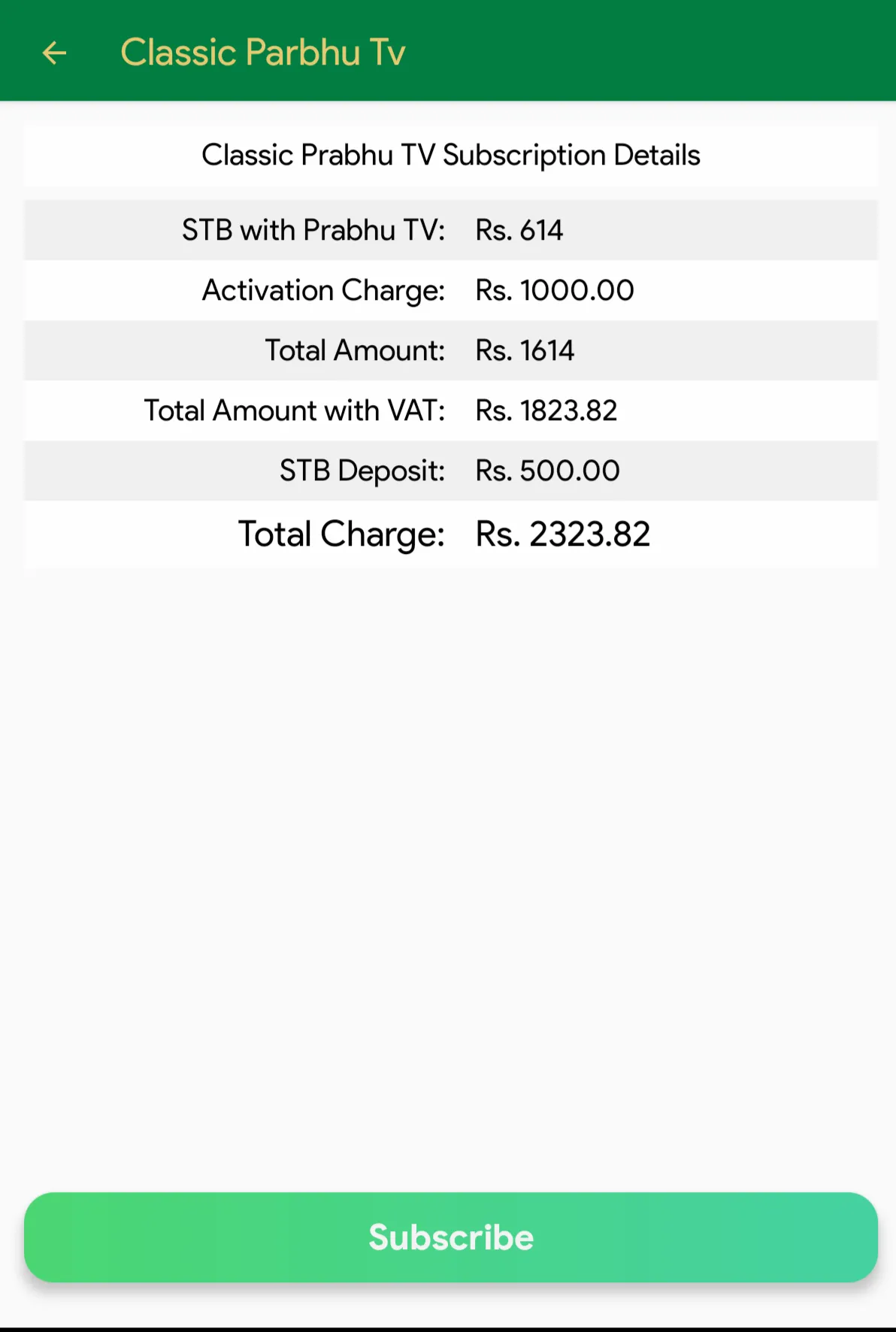Tap the Subscribe button text
The height and width of the screenshot is (1332, 896).
point(450,1237)
